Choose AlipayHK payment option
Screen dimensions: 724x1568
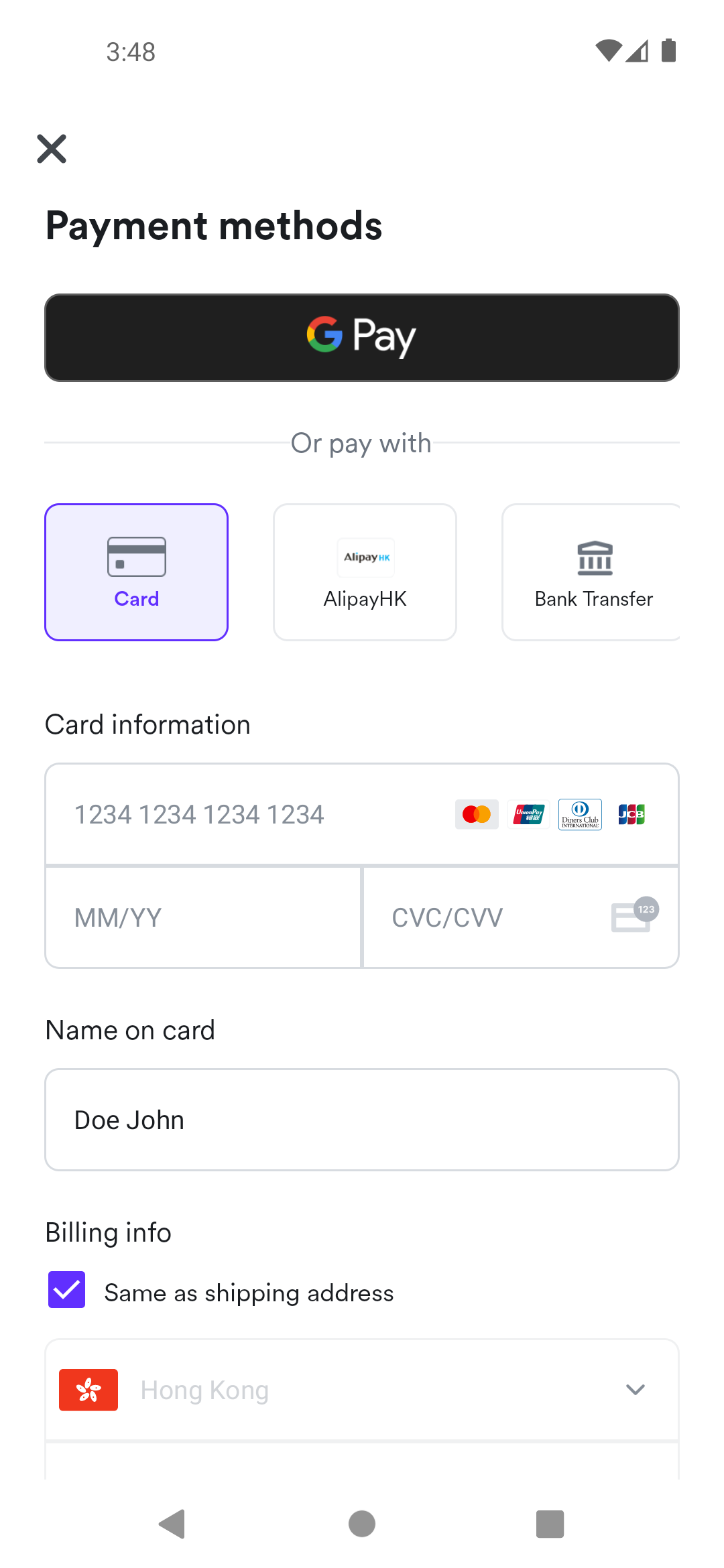point(365,572)
